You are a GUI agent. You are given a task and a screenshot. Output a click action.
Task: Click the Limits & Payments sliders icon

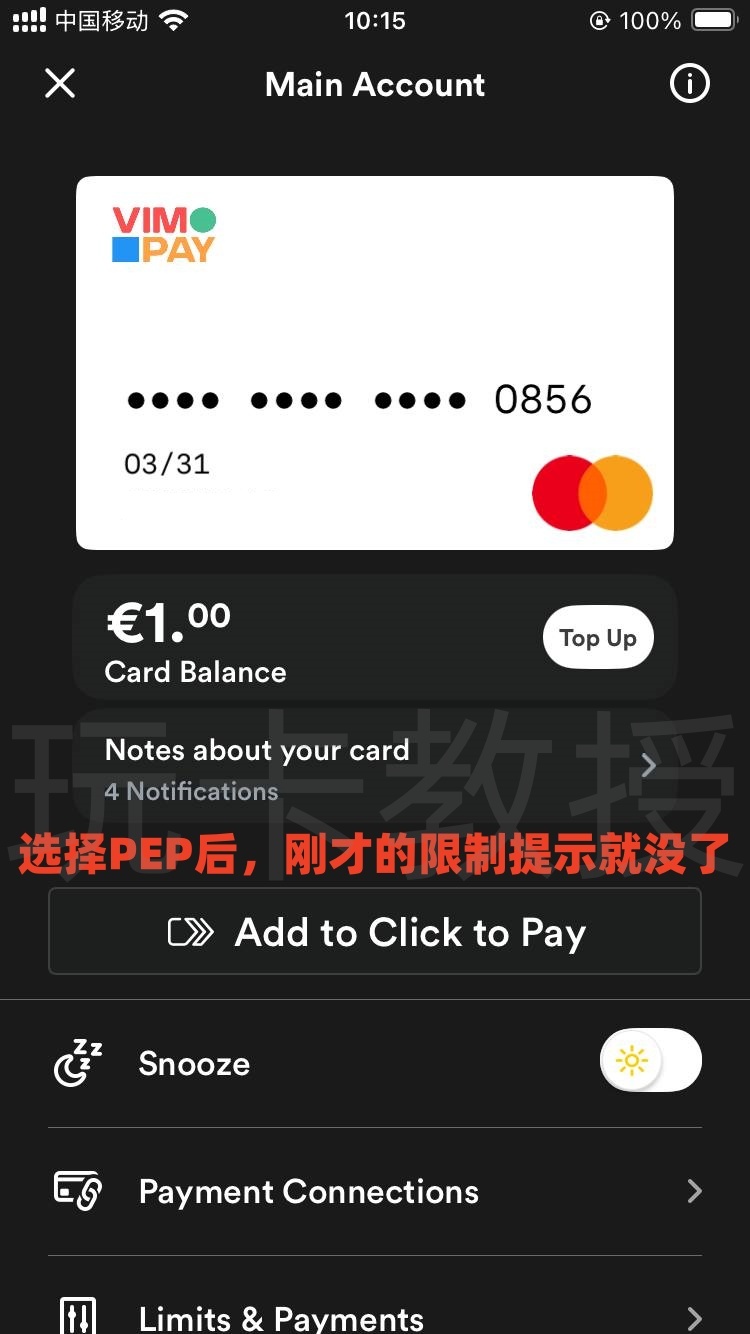(77, 1320)
